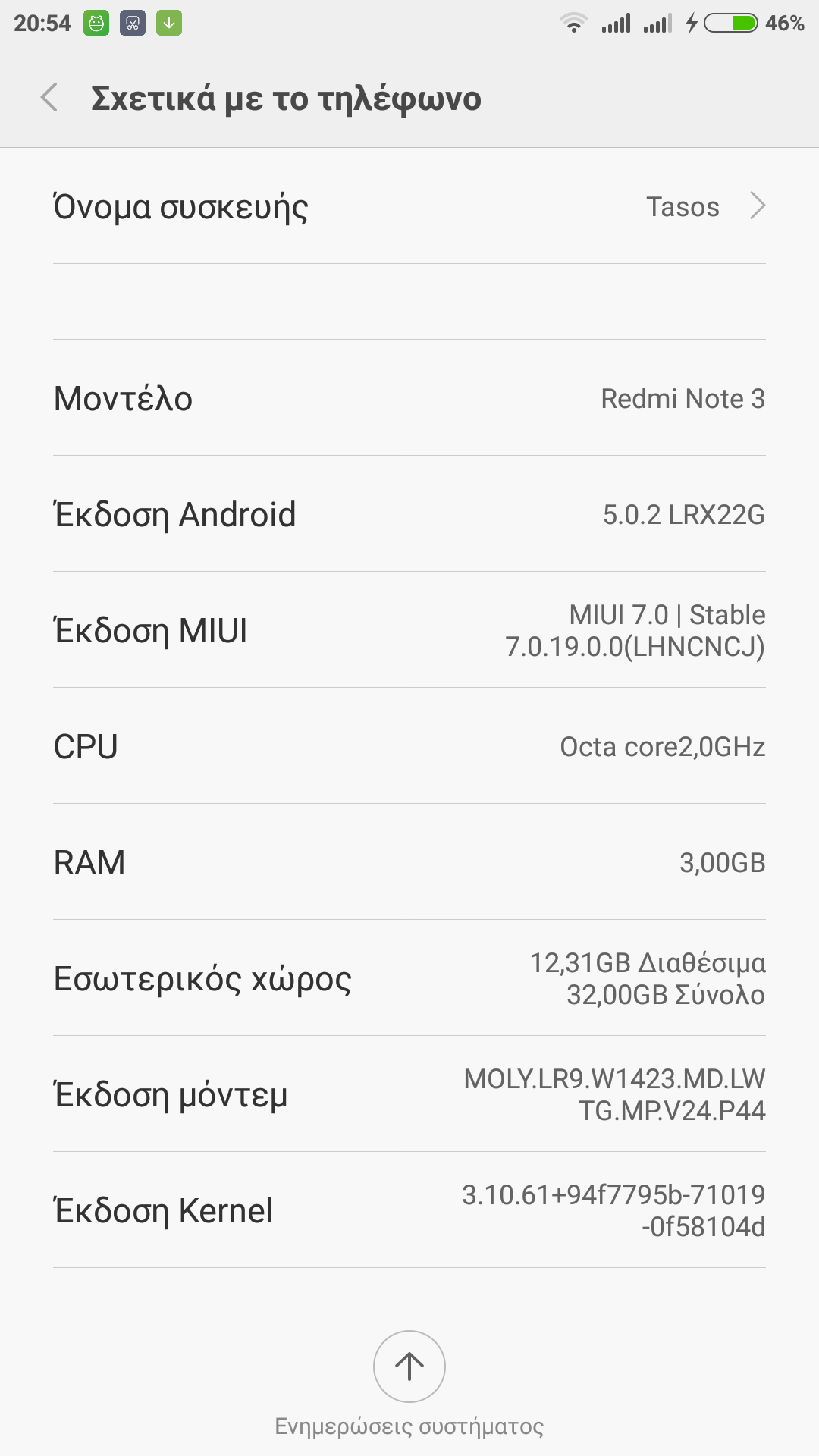Screen dimensions: 819x1456
Task: Go back from Σχετικά με το τηλέφωνο
Action: [50, 98]
